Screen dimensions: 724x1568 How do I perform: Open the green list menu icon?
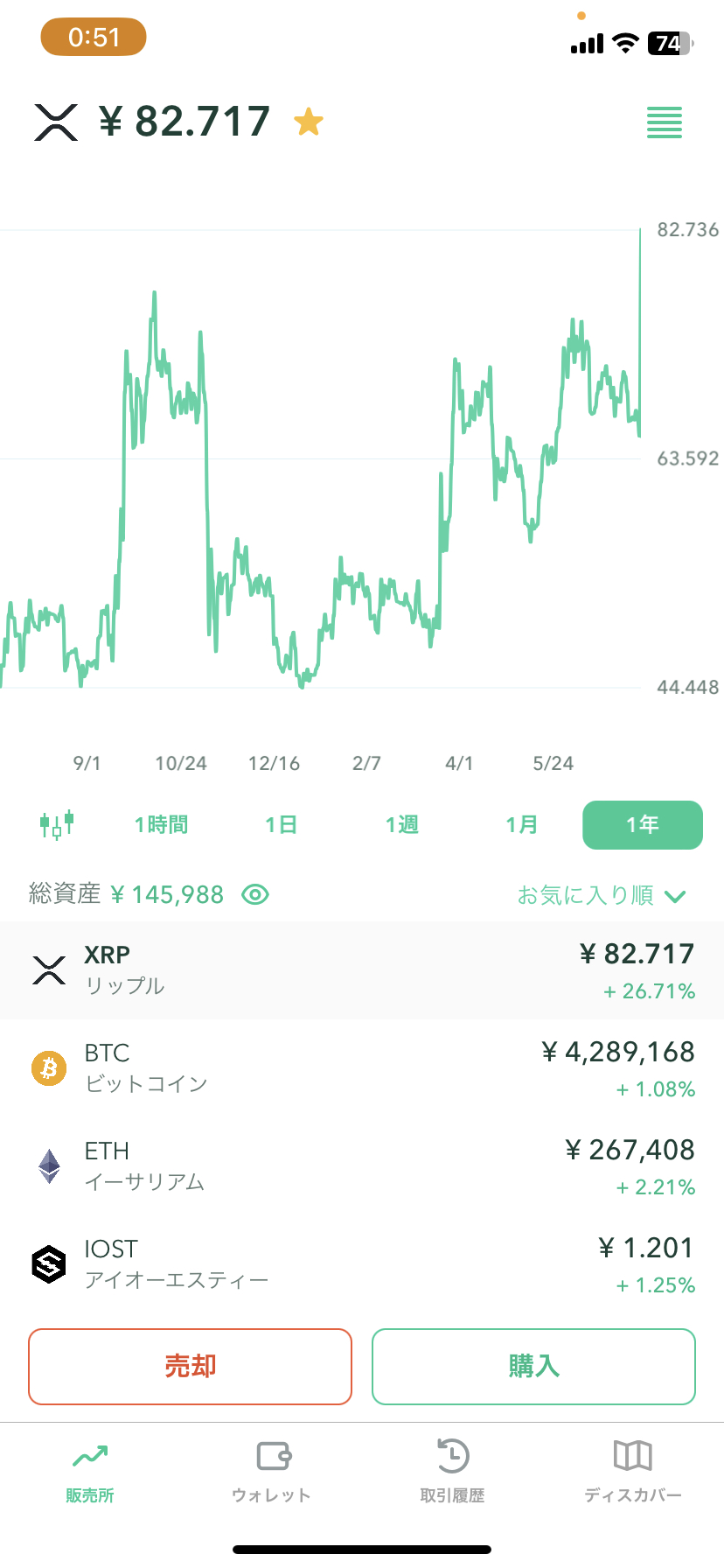664,122
